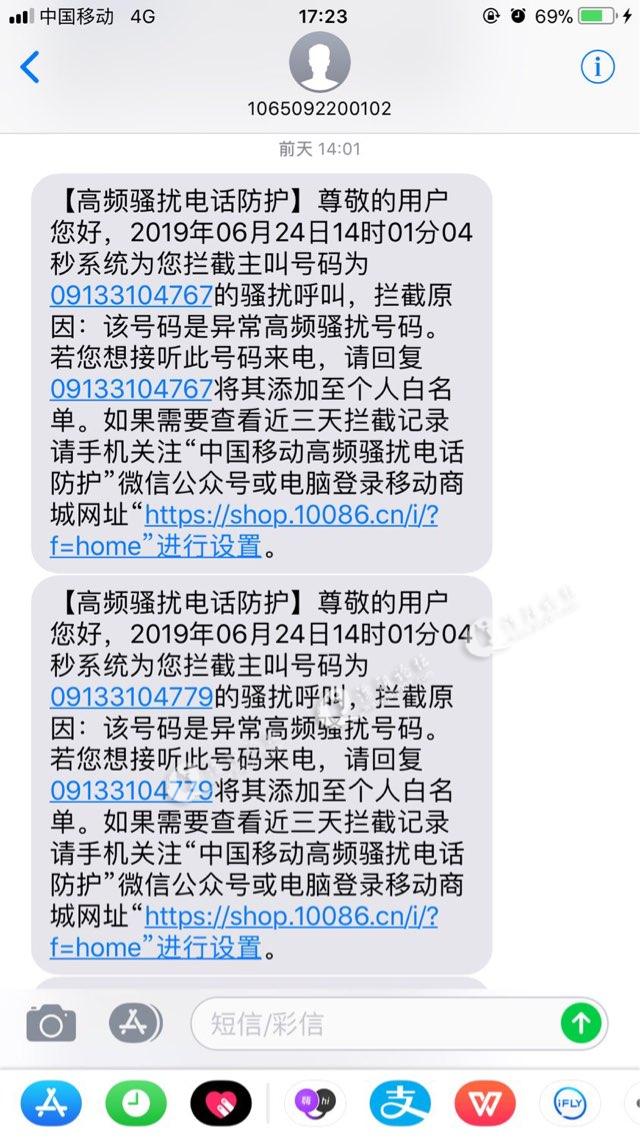Open the Alipay app in app strip

click(400, 1103)
